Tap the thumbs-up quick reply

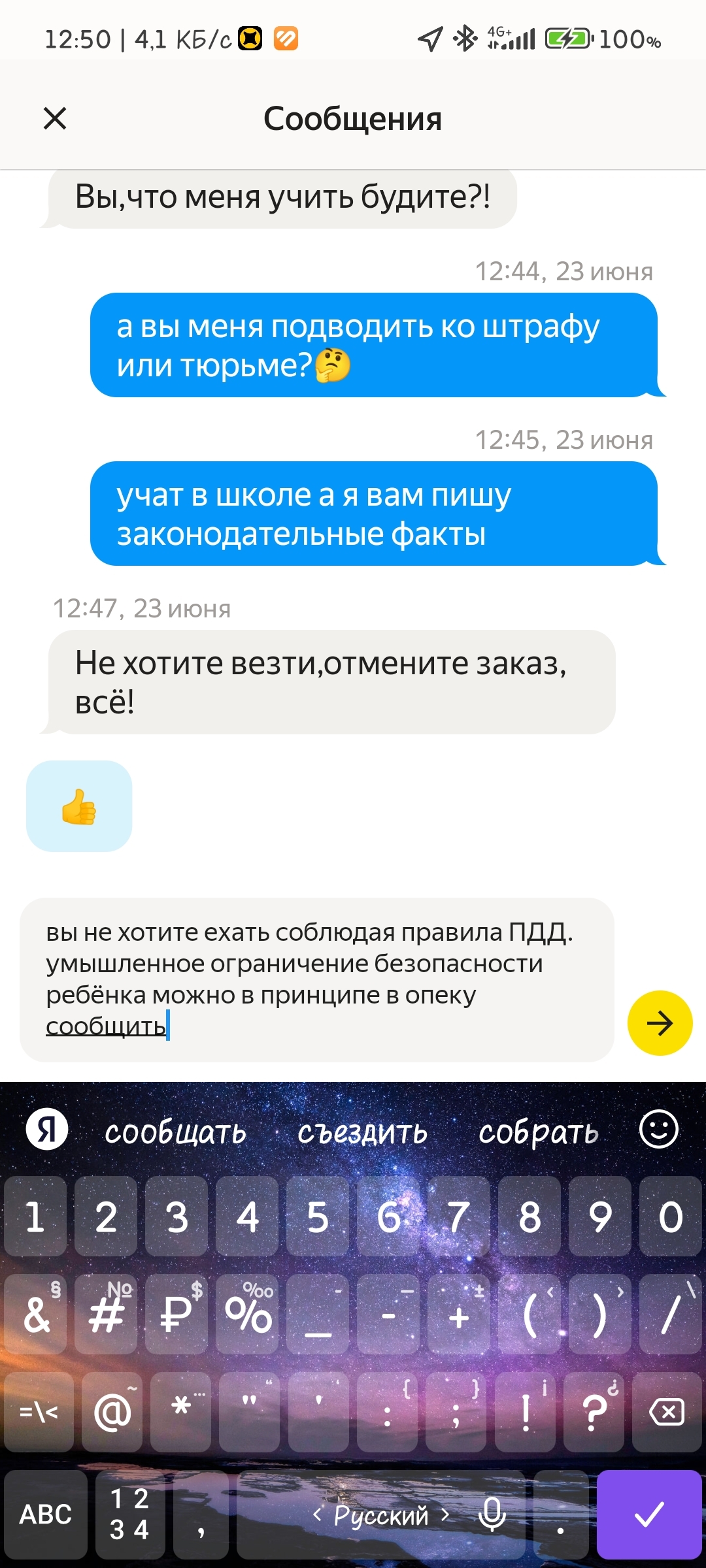tap(79, 806)
